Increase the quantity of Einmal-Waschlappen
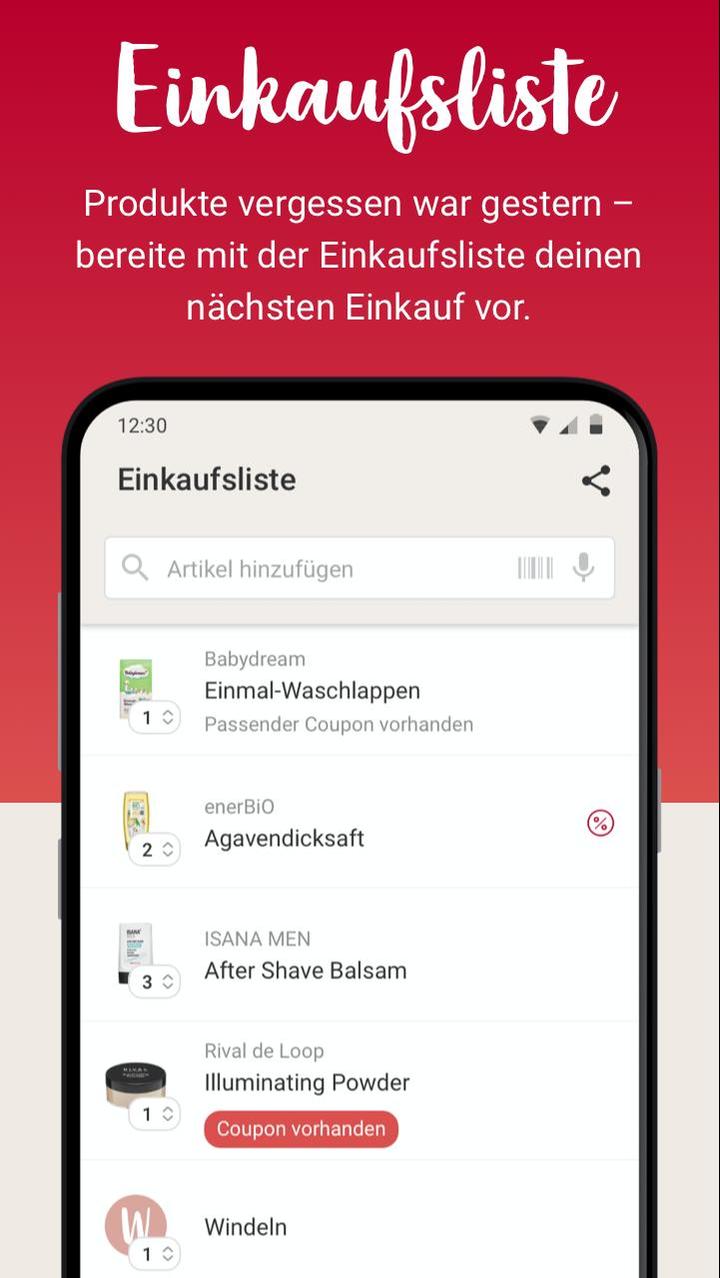The image size is (720, 1278). click(168, 714)
